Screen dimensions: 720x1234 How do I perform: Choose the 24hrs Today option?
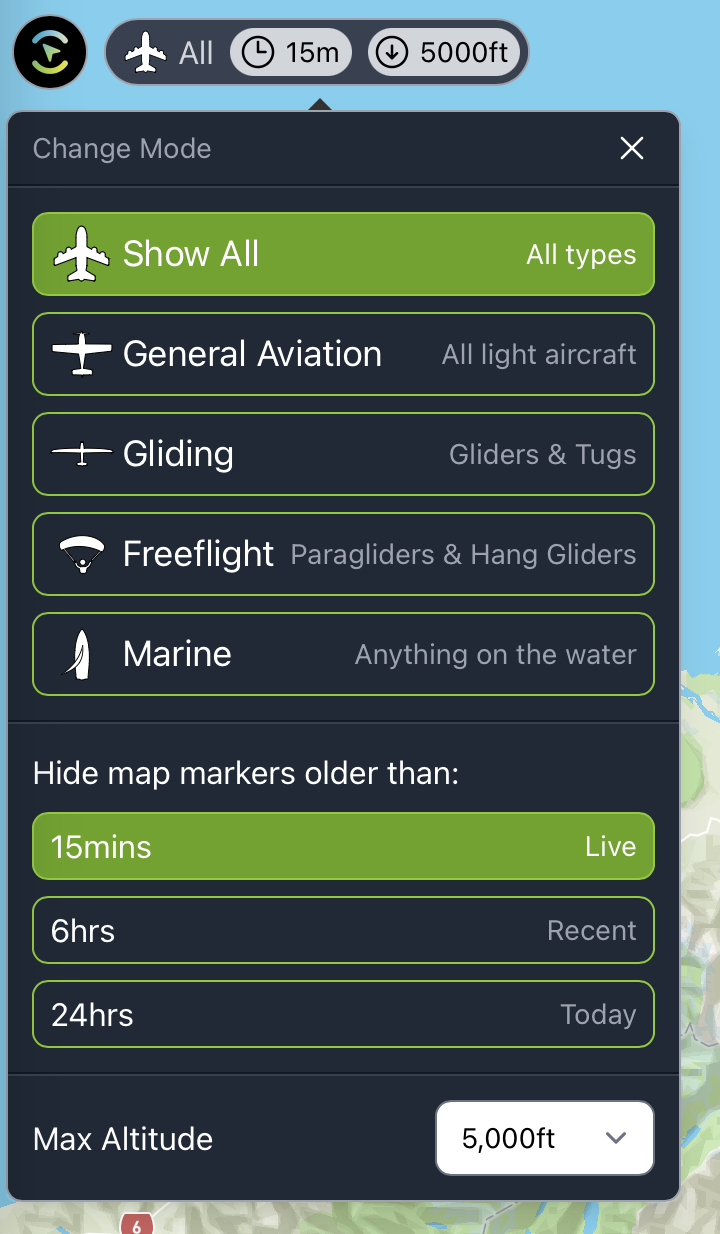coord(343,1014)
